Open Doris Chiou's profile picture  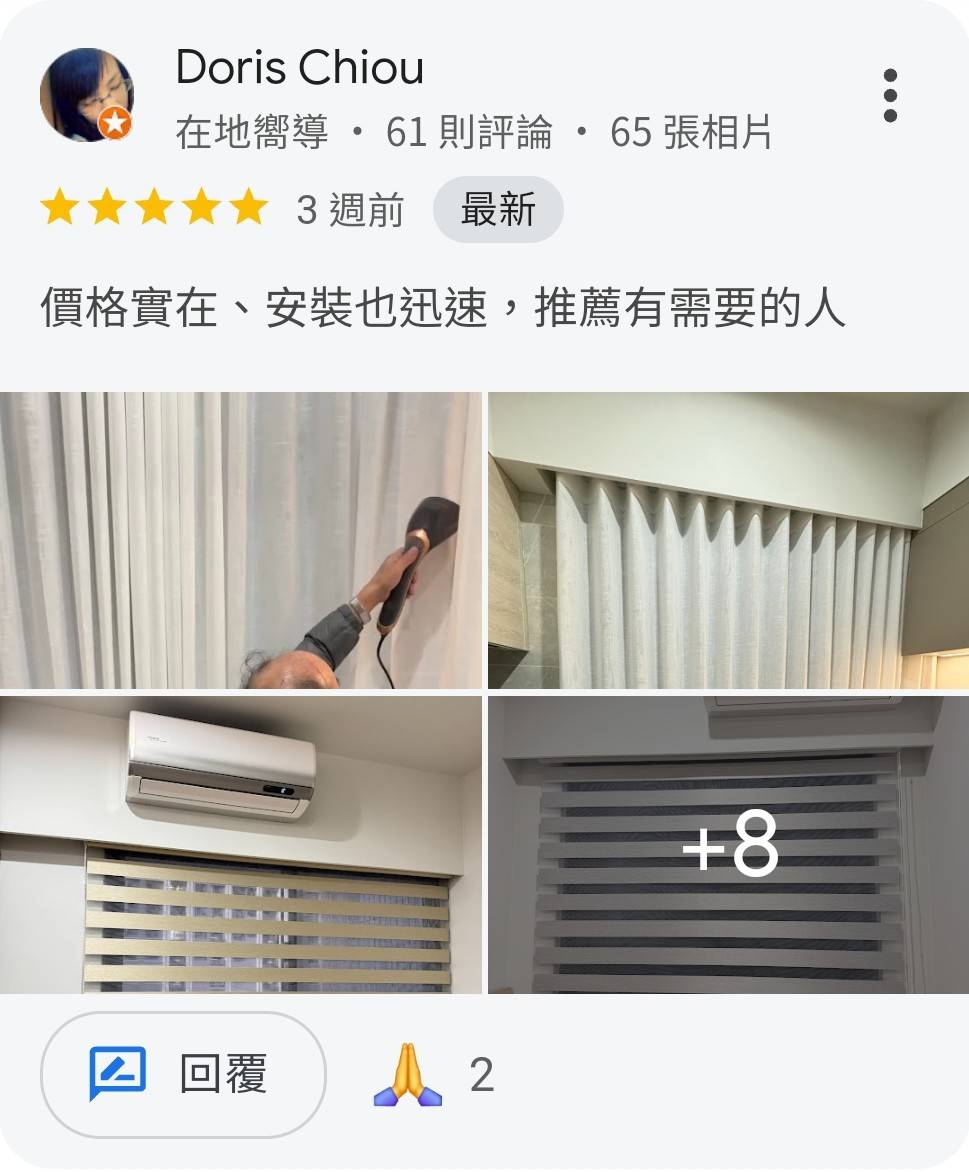tap(86, 96)
